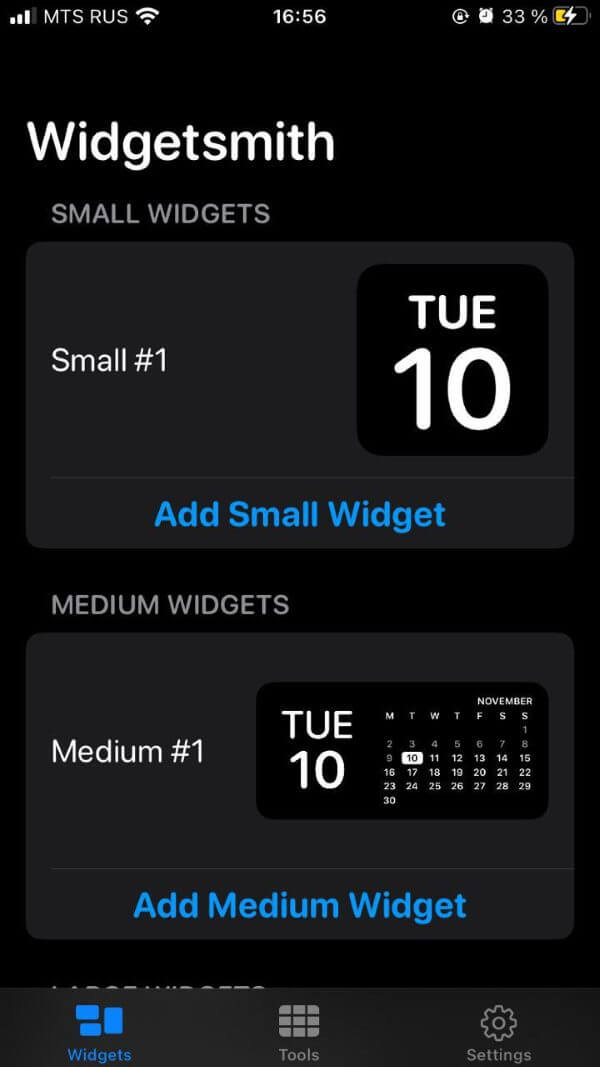Image resolution: width=600 pixels, height=1067 pixels.
Task: Switch to the Tools tab
Action: click(x=299, y=1033)
